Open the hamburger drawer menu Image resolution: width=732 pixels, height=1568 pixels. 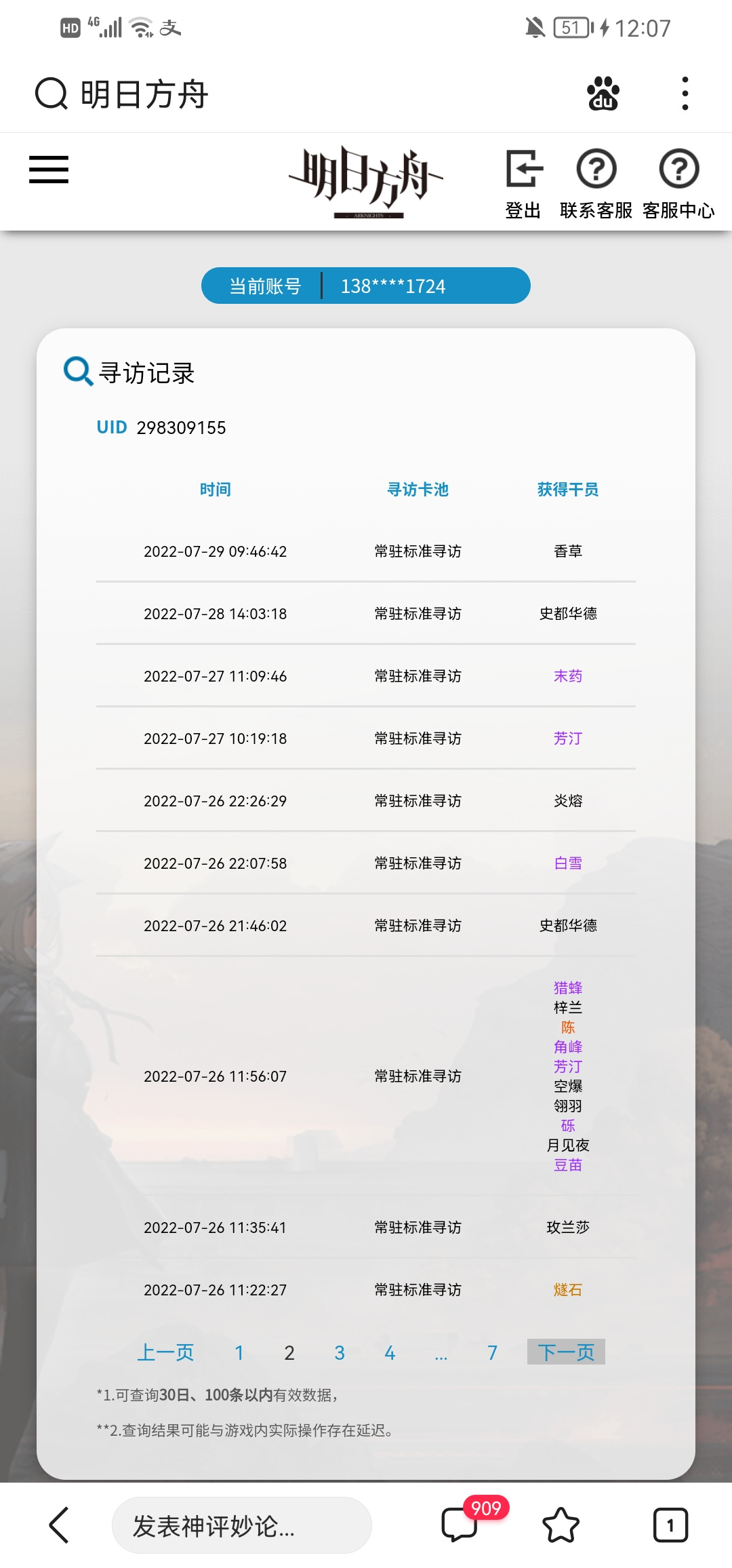pos(49,170)
